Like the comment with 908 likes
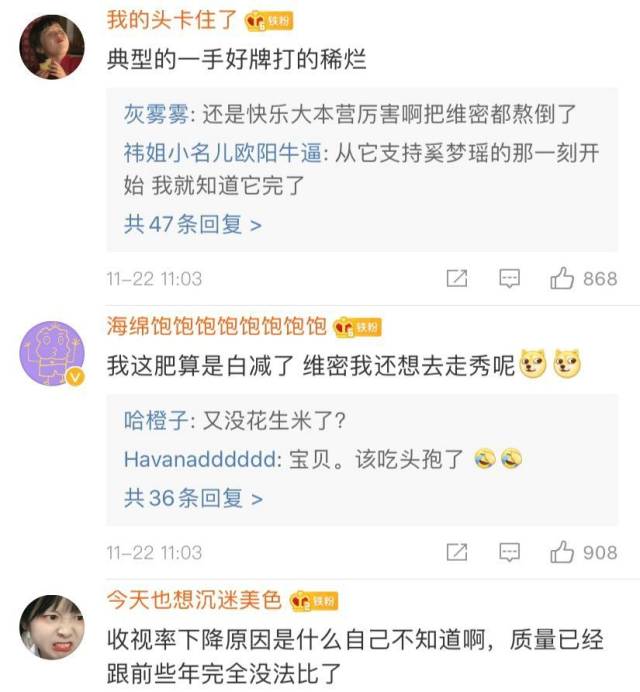Screen dimensions: 640x692 563,552
